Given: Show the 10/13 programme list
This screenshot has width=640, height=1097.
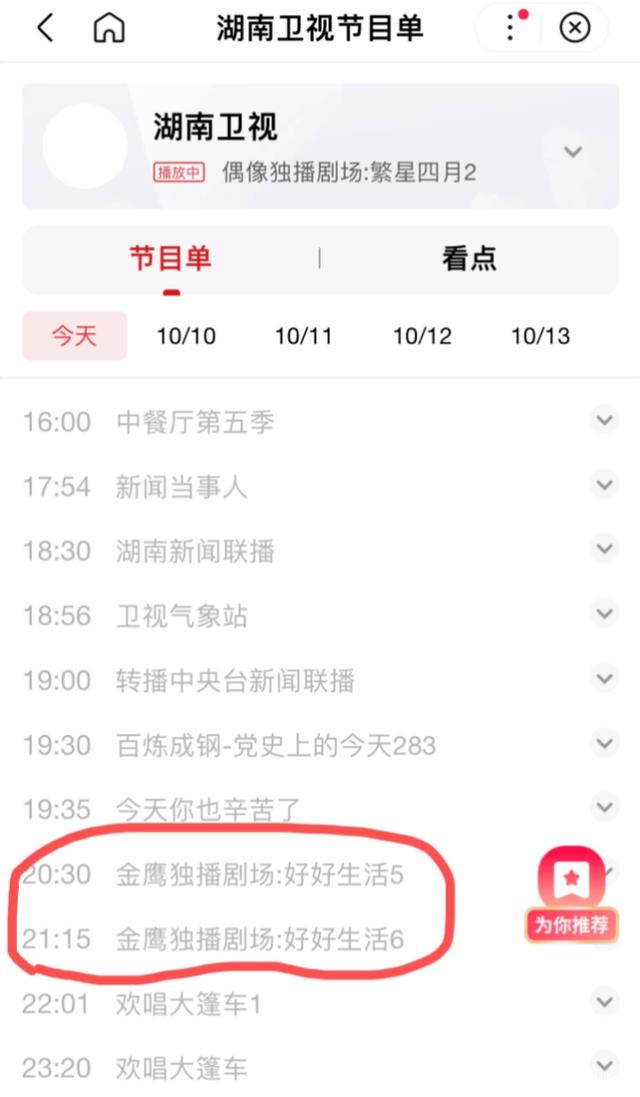Looking at the screenshot, I should coord(540,336).
